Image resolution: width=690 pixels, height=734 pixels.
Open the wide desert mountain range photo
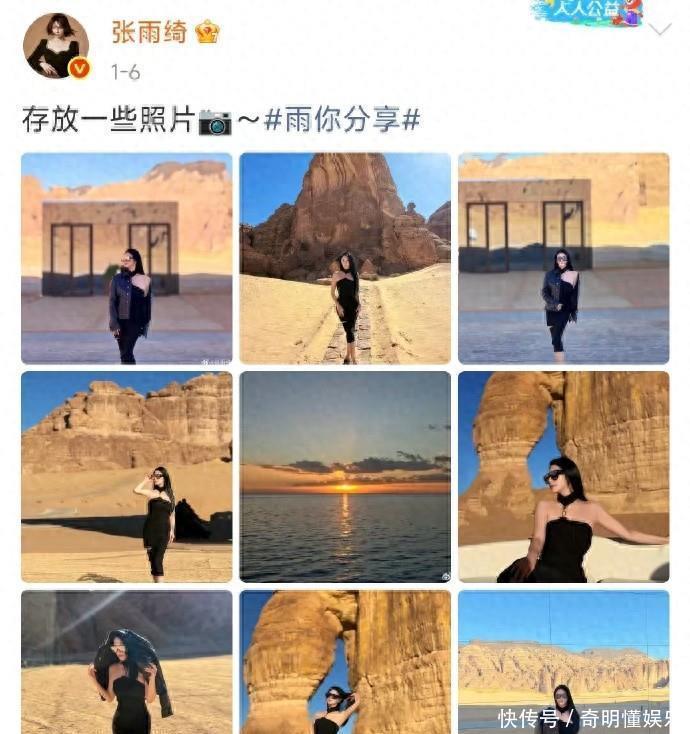coord(563,661)
